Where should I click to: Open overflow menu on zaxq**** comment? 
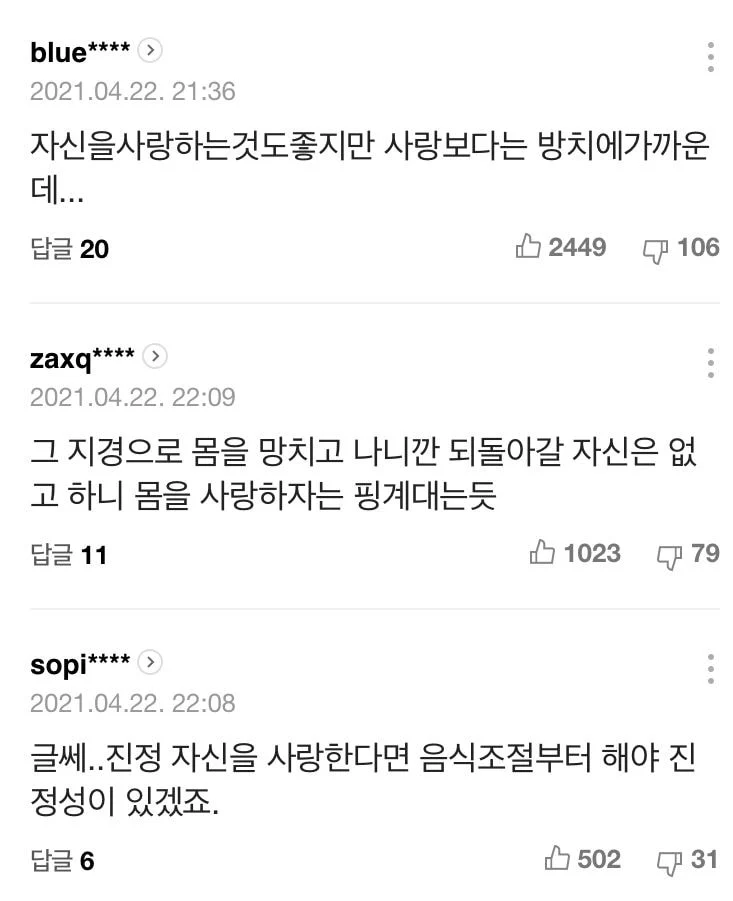[710, 362]
